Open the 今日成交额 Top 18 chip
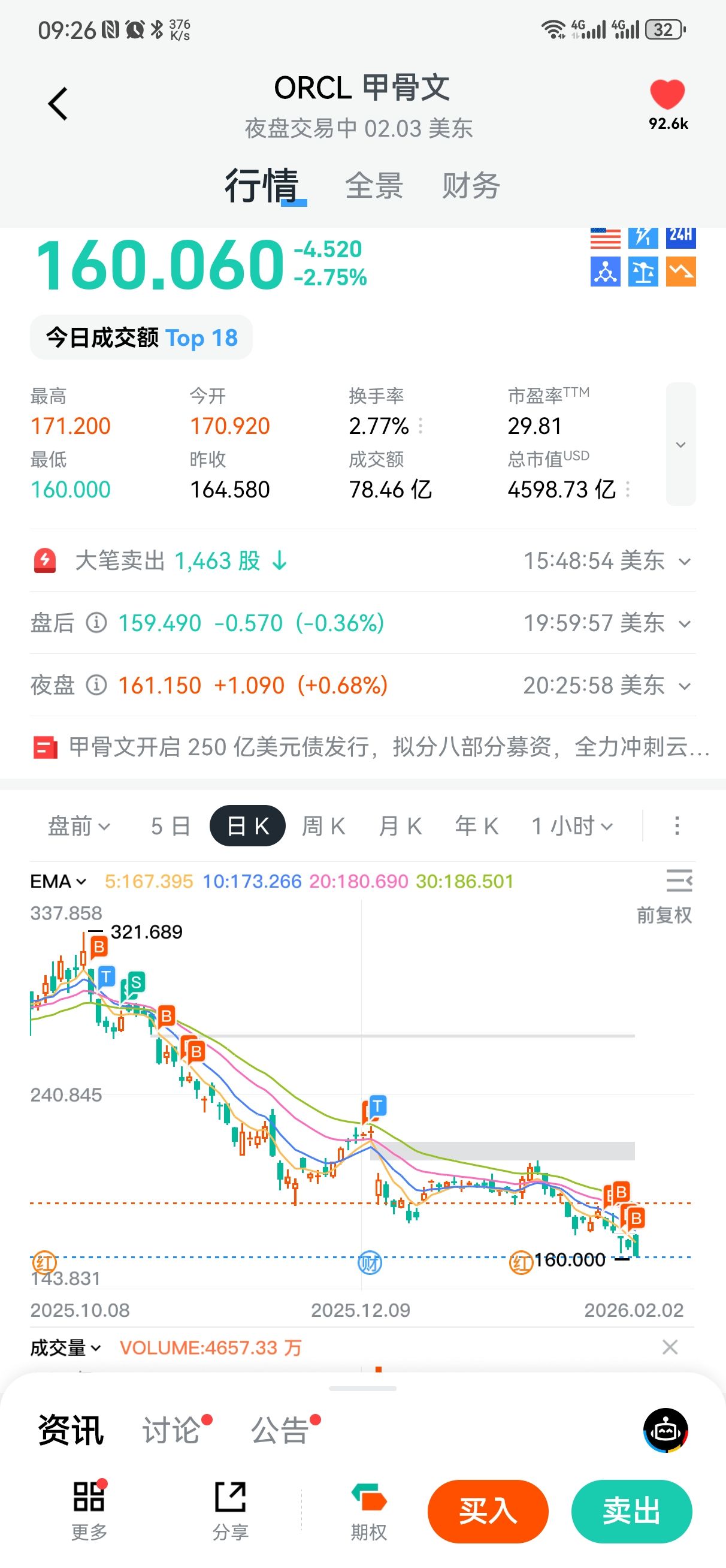Screen dimensions: 726x1568 141,337
